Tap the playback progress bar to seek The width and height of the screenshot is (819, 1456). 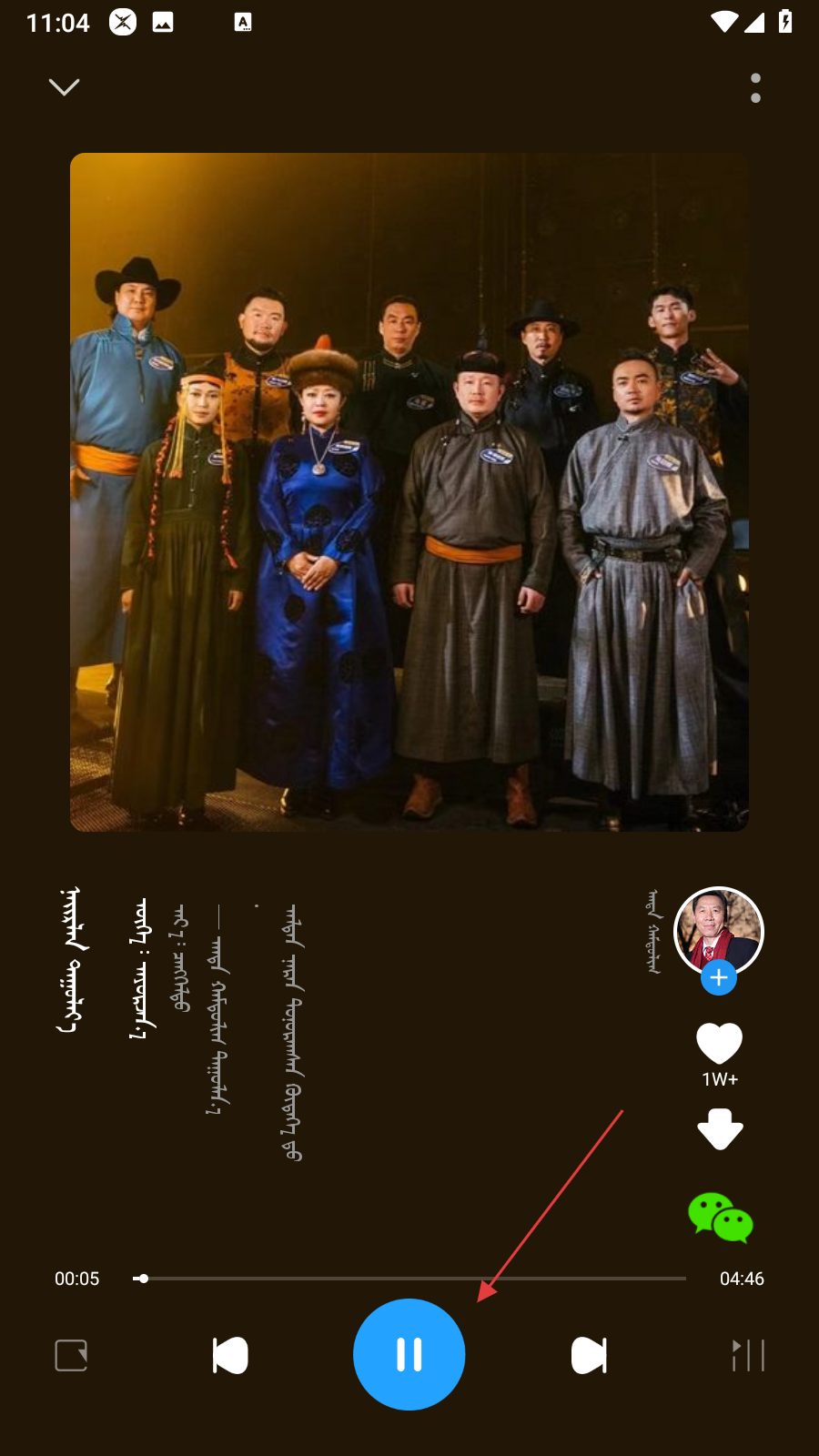pyautogui.click(x=409, y=1279)
